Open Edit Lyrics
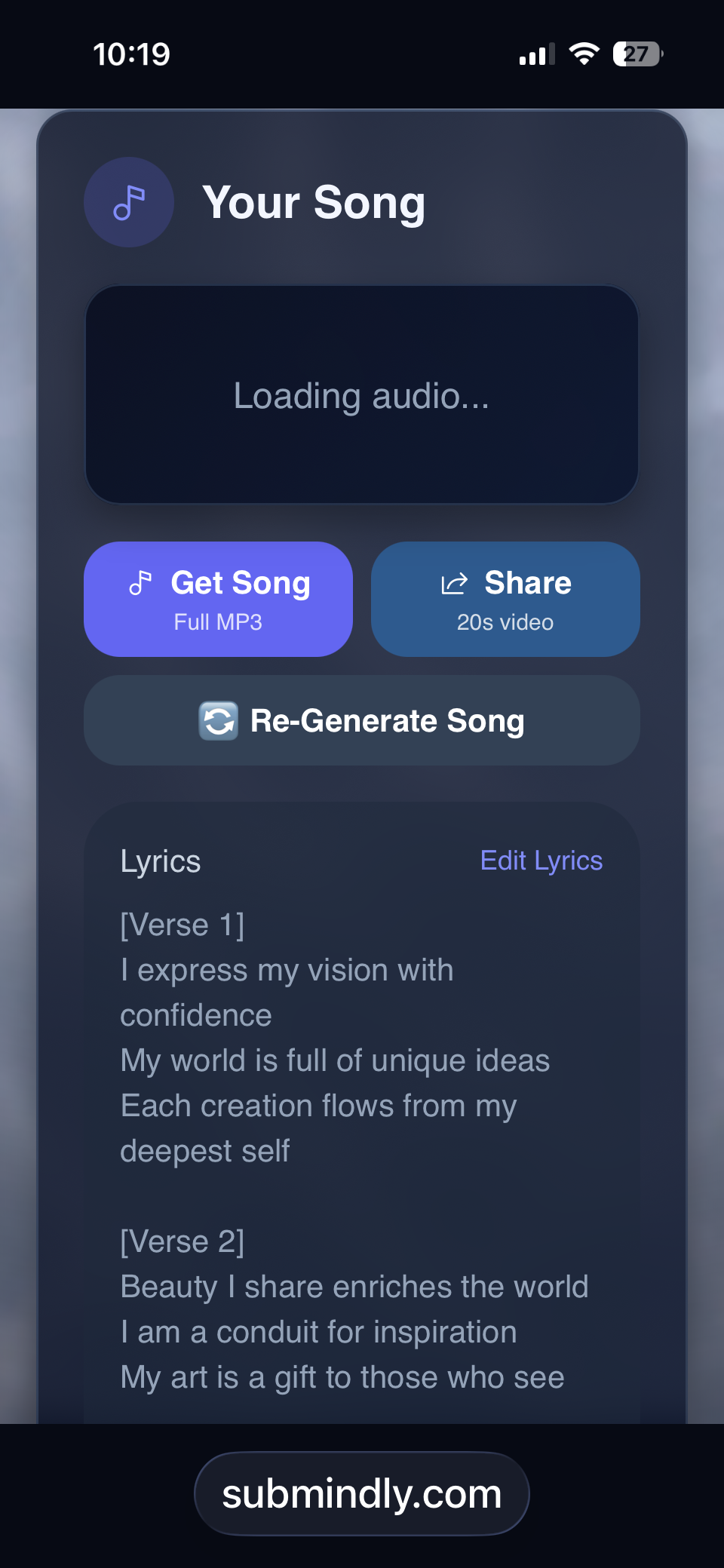This screenshot has height=1568, width=724. (541, 861)
